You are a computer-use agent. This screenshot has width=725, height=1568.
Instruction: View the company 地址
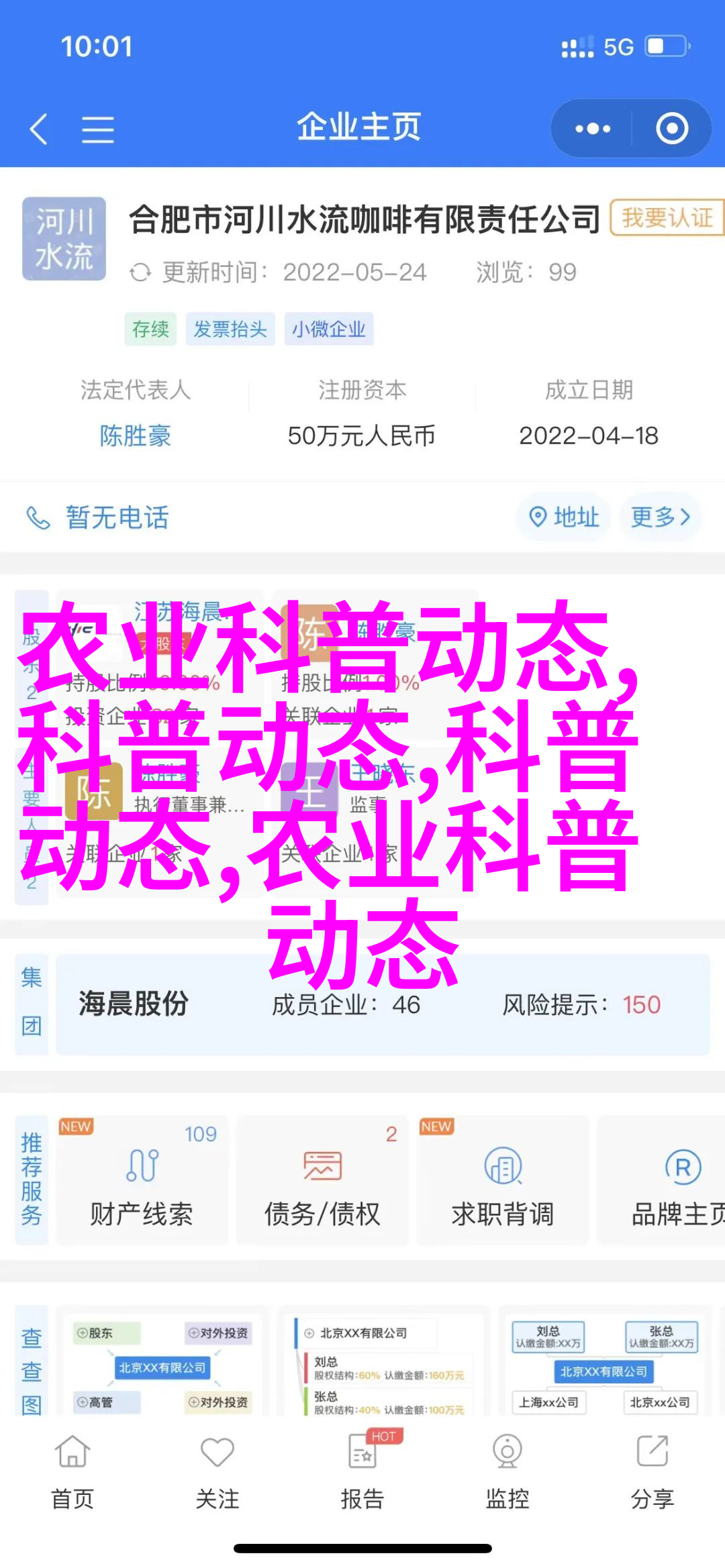[565, 517]
